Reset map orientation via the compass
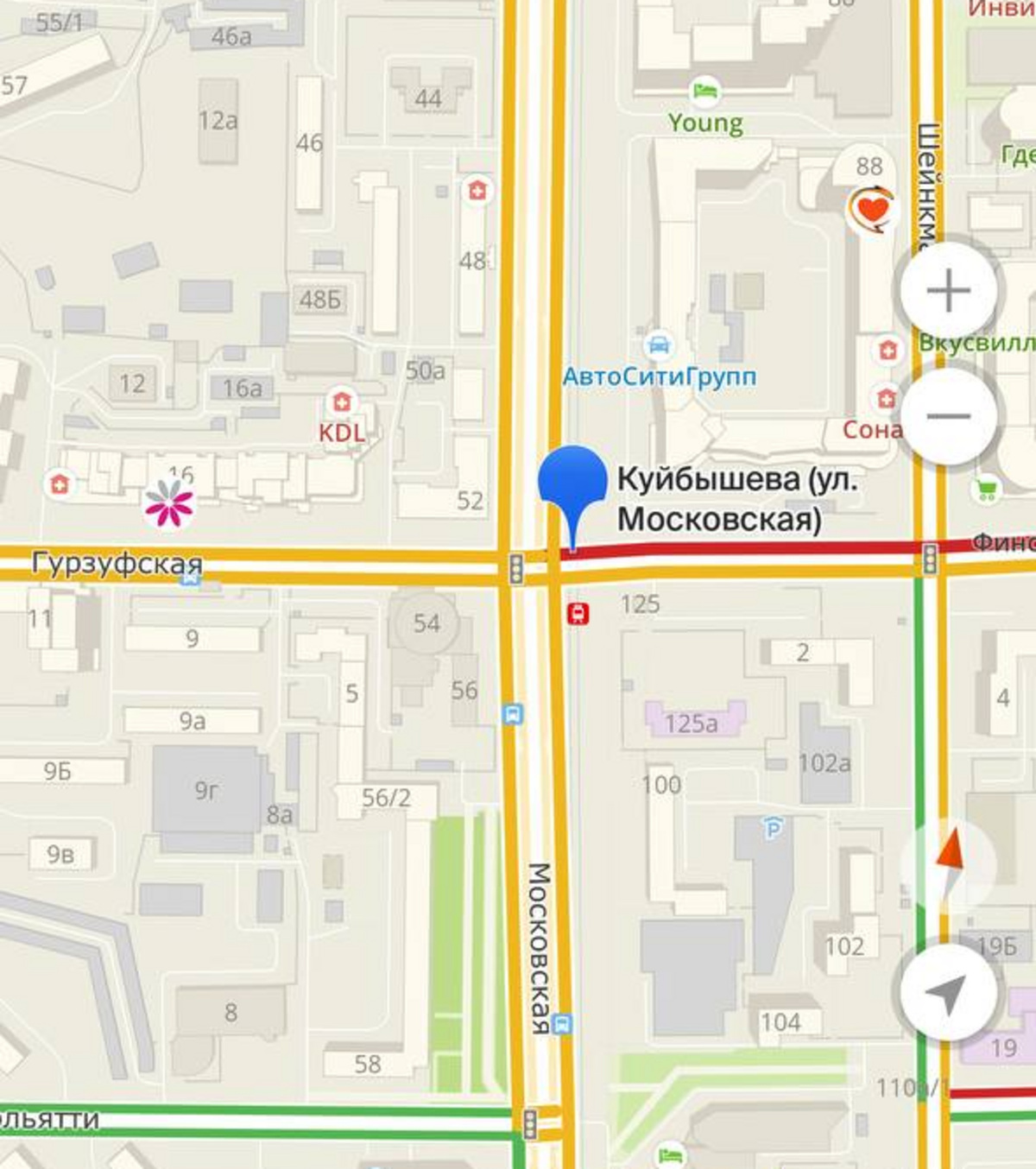The height and width of the screenshot is (1169, 1036). pyautogui.click(x=948, y=864)
